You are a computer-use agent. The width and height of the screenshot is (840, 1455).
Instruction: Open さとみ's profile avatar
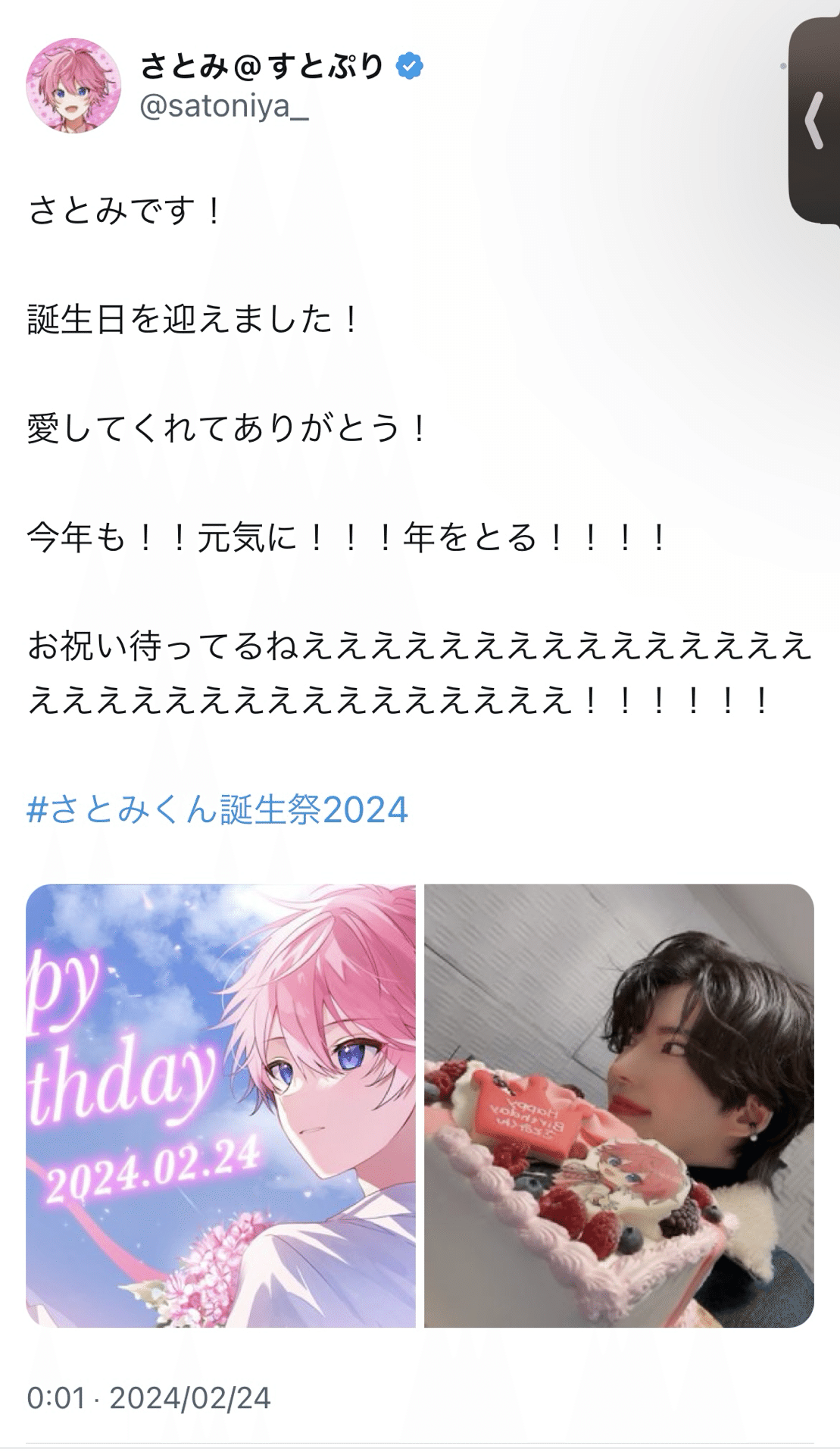click(x=73, y=86)
